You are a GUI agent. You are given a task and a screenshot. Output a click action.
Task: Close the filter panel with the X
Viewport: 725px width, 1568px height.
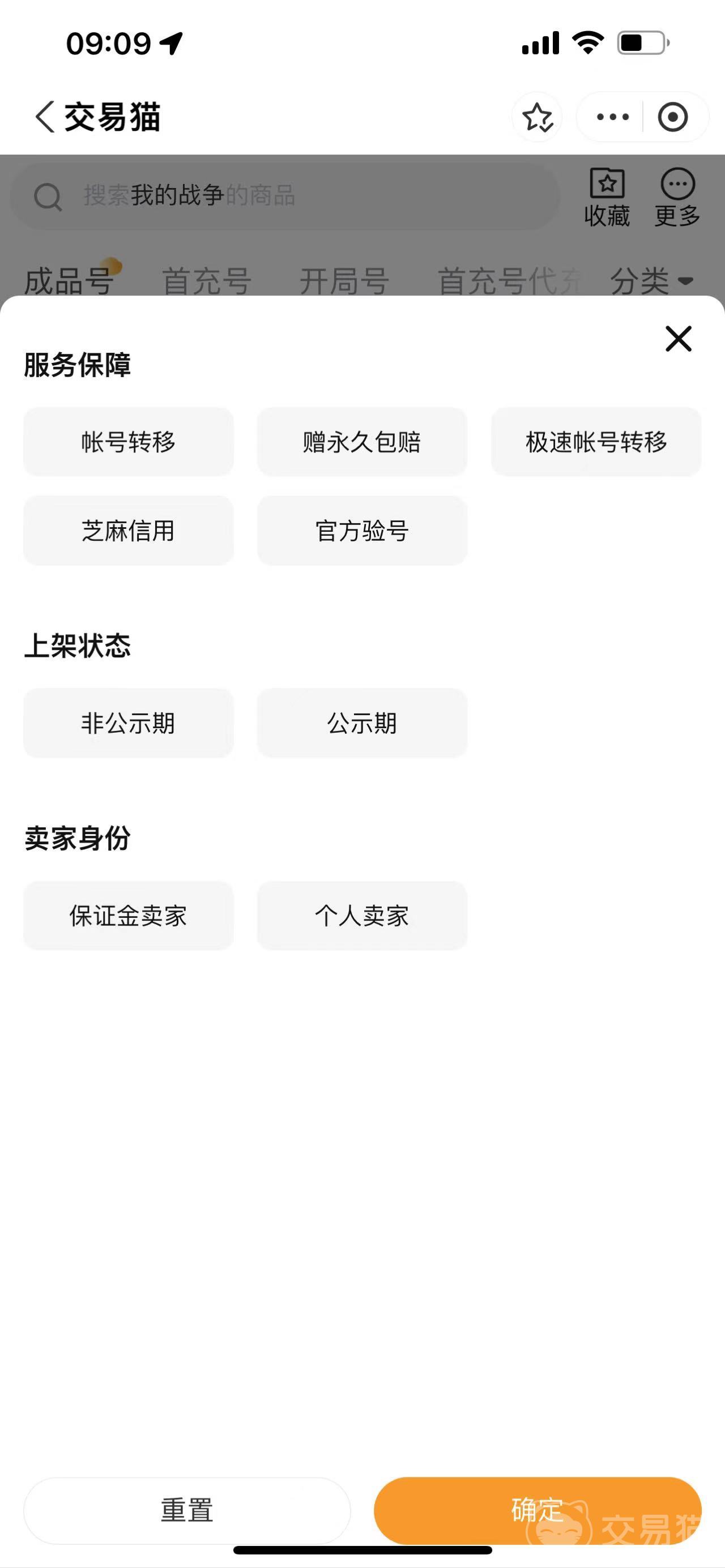[x=678, y=339]
